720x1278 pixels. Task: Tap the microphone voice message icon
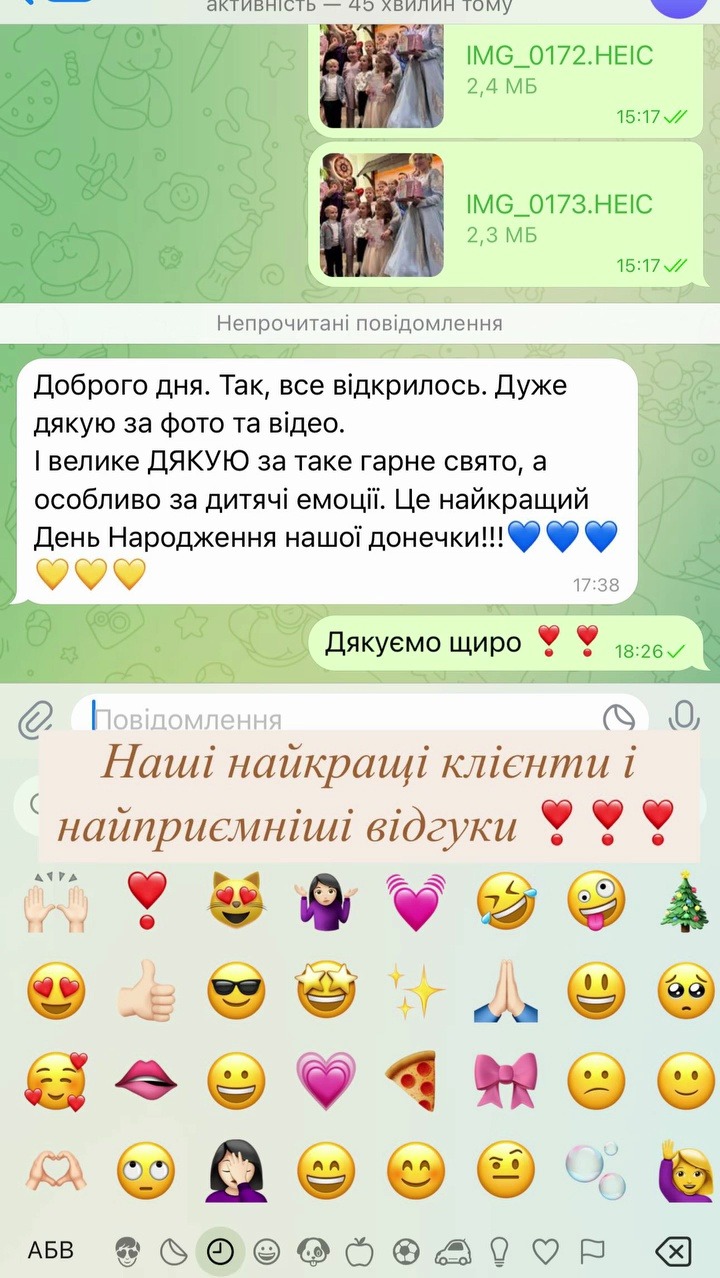[x=685, y=716]
